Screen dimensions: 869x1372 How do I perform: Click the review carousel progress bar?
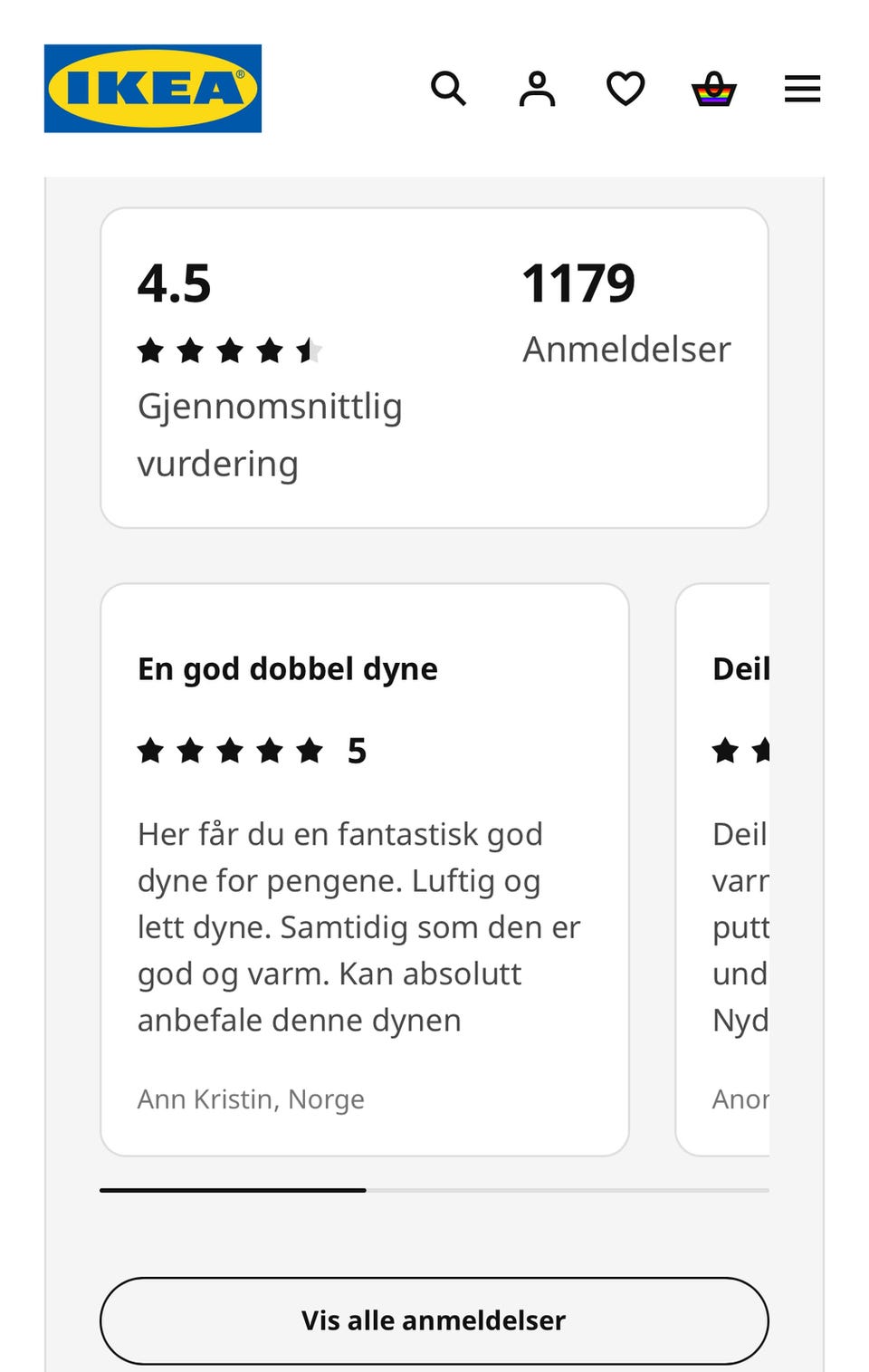[434, 1192]
